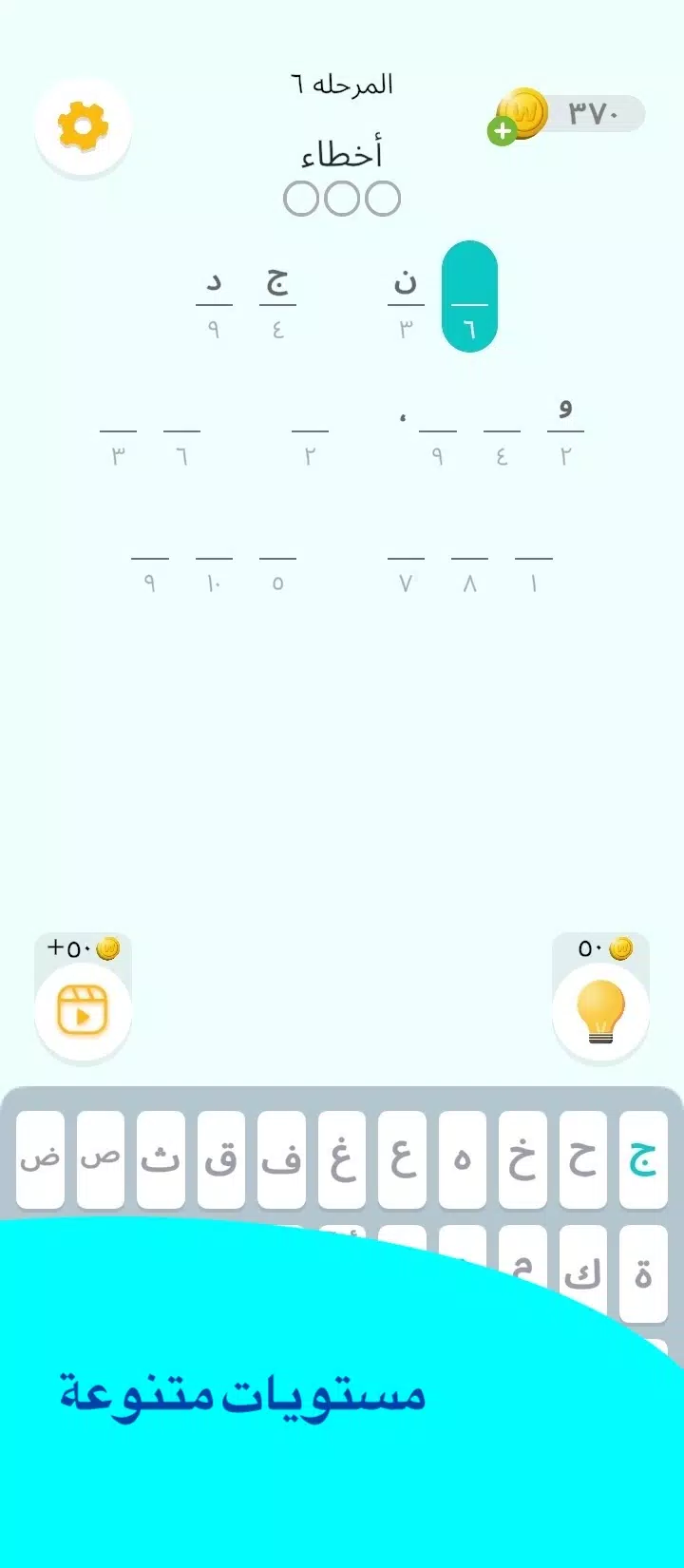Viewport: 684px width, 1568px height.
Task: Watch a video to earn 50 coins
Action: point(83,1011)
